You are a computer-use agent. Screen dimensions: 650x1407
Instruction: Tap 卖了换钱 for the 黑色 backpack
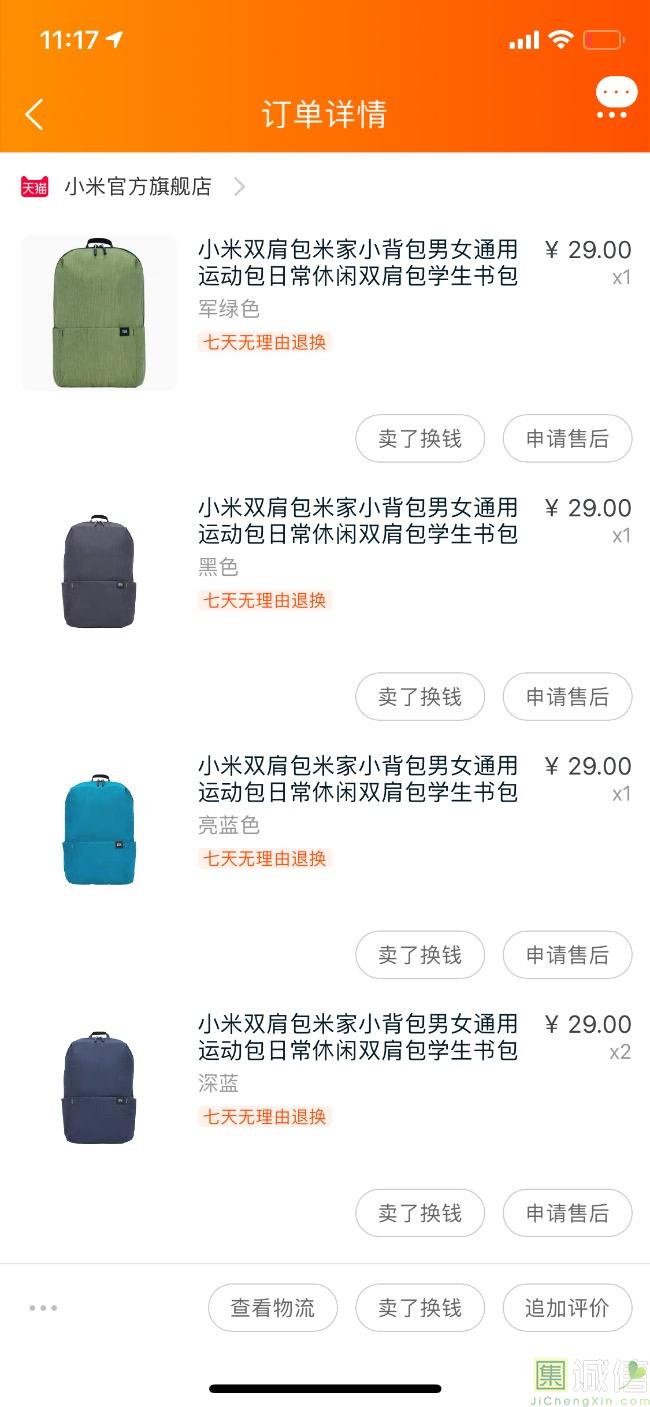[420, 697]
